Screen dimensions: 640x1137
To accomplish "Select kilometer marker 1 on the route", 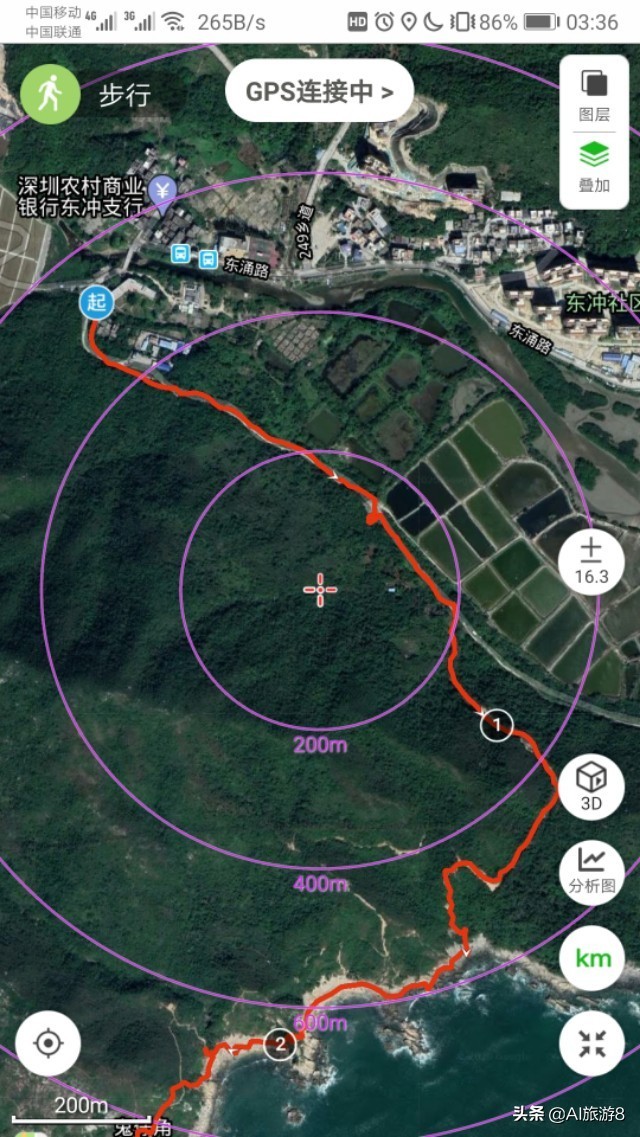I will (x=497, y=724).
